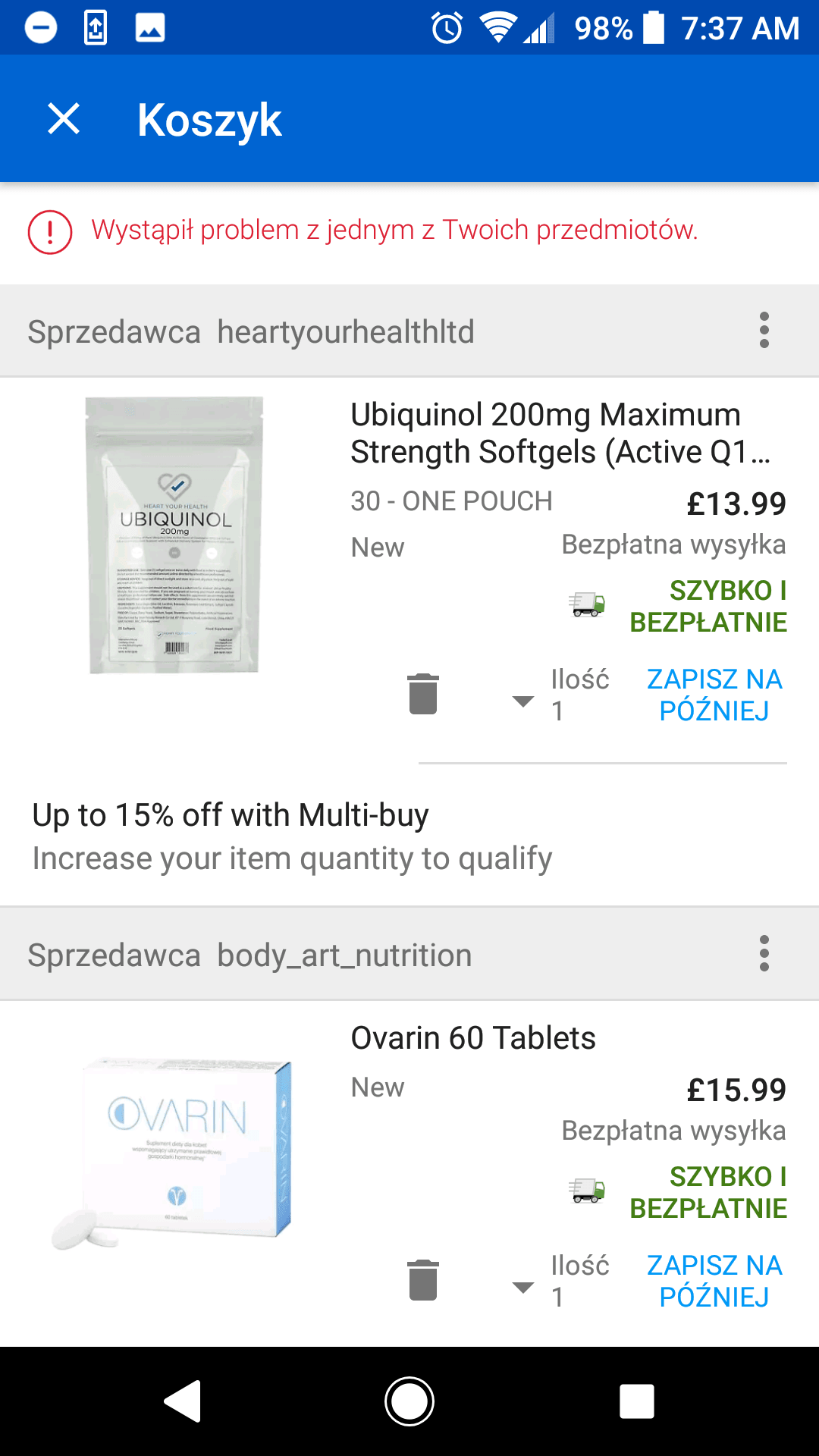Viewport: 819px width, 1456px height.
Task: Delete Ubiquinol 200mg from the cart
Action: (423, 694)
